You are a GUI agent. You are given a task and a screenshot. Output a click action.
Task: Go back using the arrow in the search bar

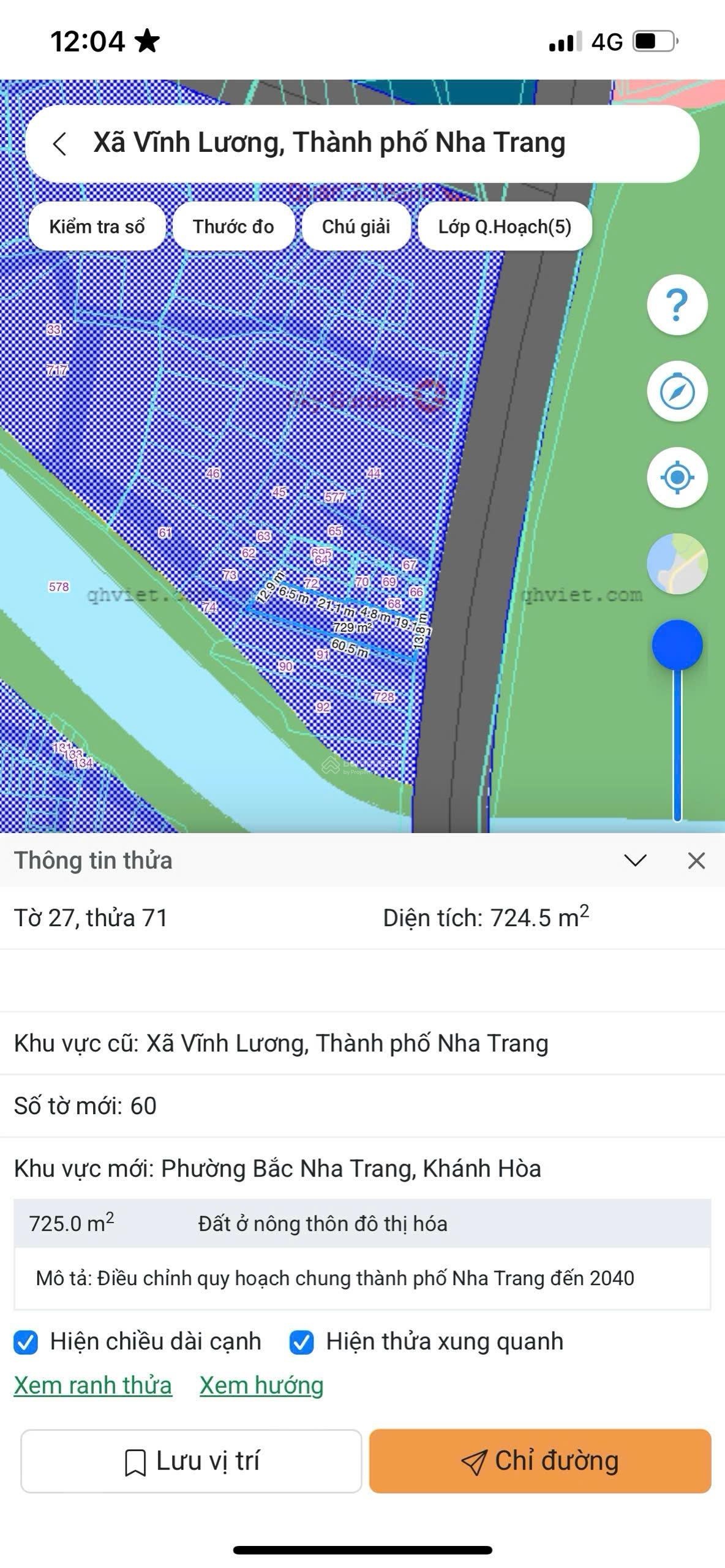[x=59, y=144]
